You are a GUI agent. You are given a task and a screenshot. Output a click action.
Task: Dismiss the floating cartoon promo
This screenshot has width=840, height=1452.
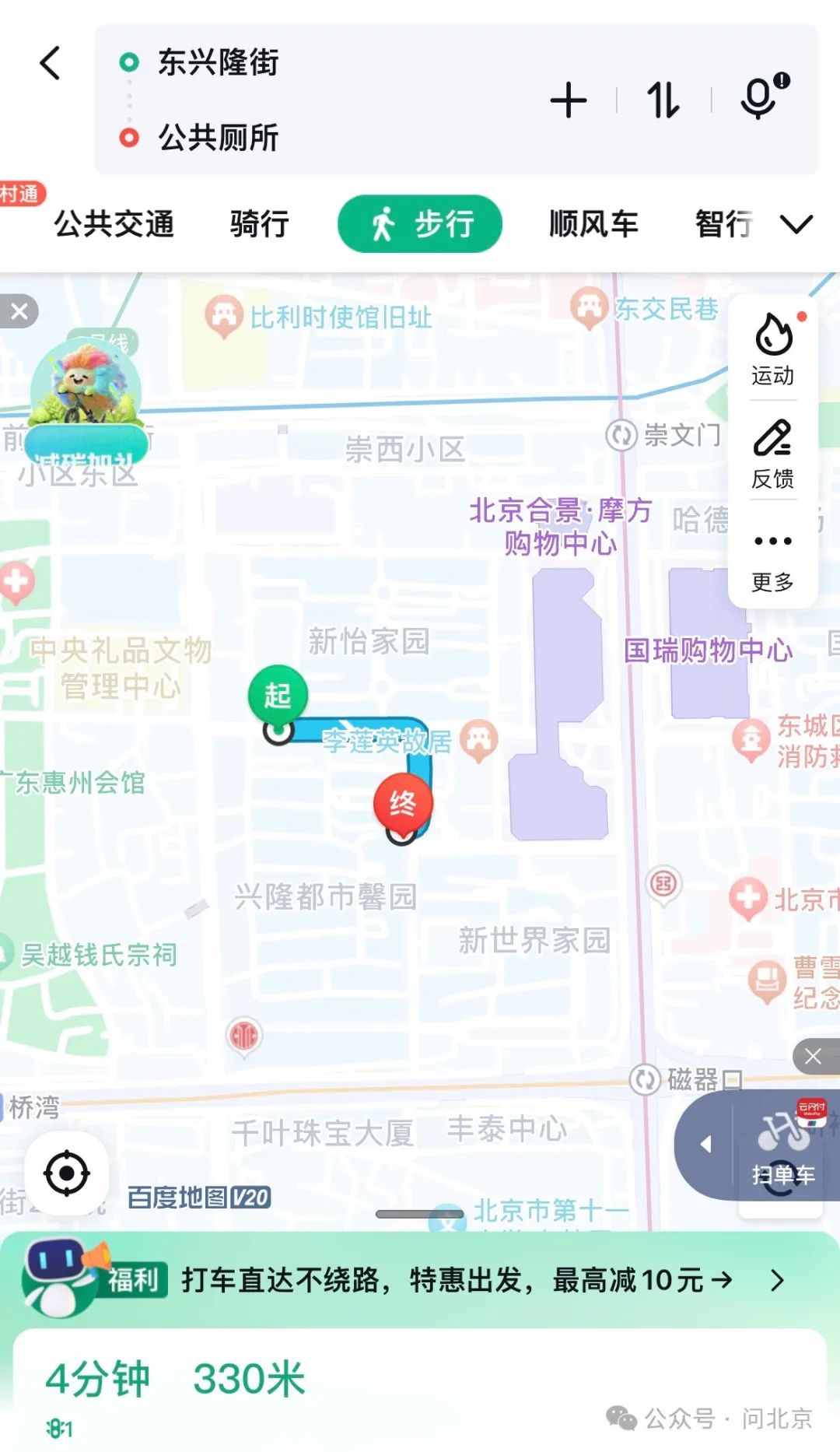pyautogui.click(x=19, y=312)
